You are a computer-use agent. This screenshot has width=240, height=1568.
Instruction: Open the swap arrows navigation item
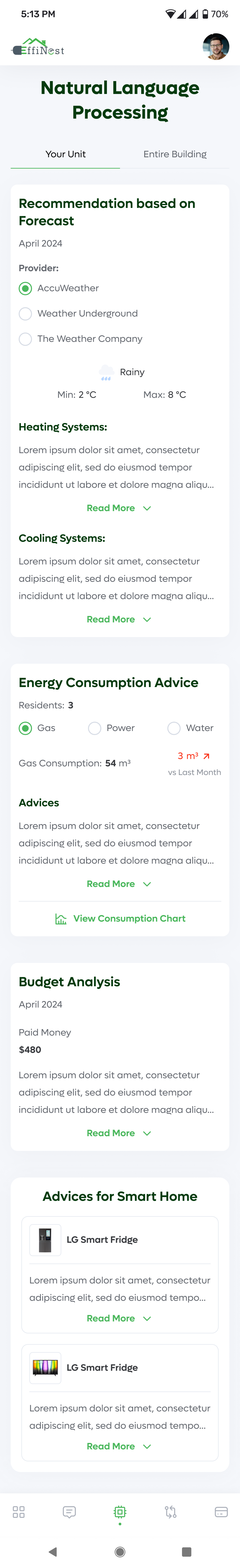click(x=171, y=1512)
